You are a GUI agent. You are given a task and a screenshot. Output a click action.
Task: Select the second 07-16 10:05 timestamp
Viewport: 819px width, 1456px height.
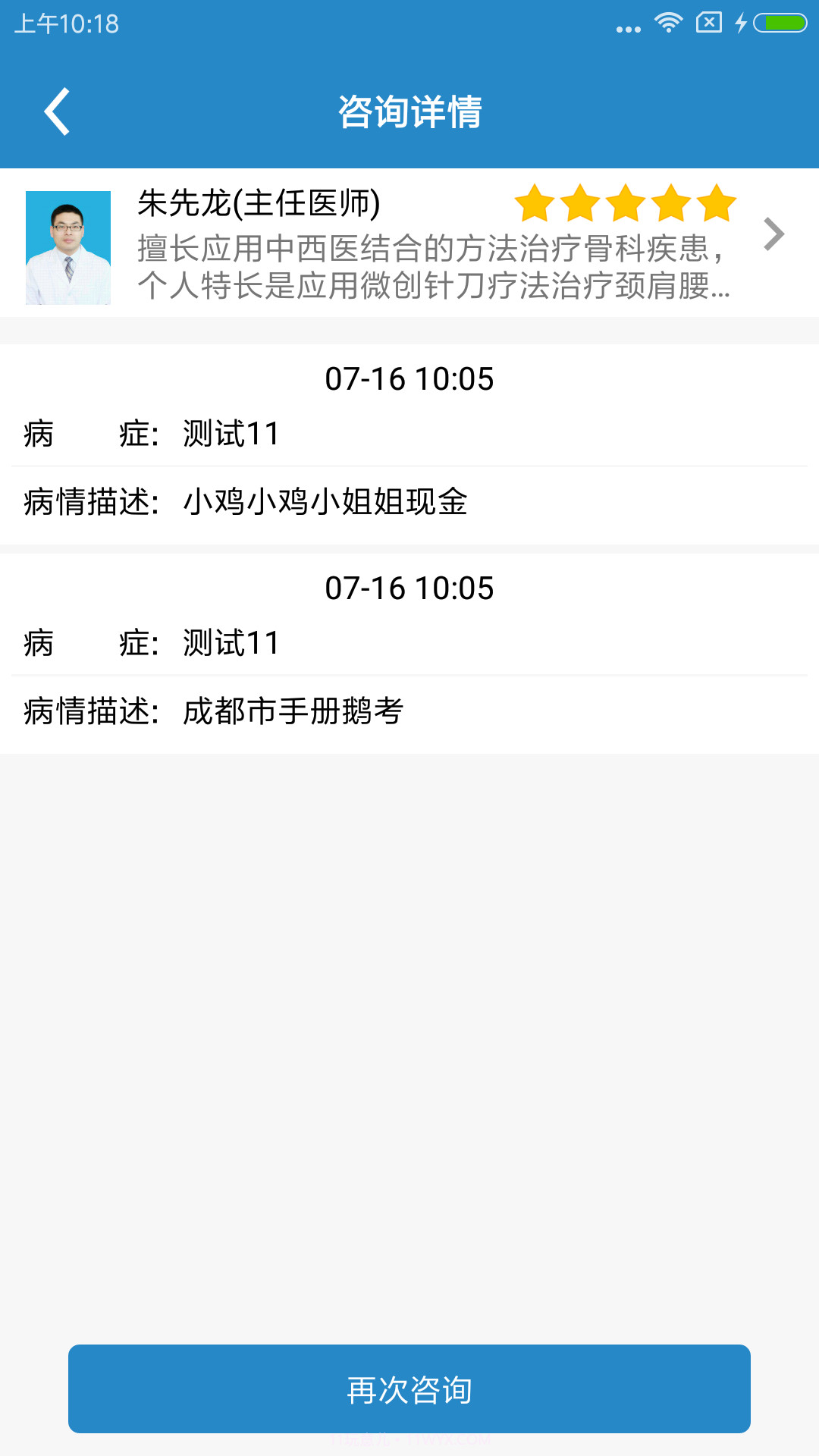pos(409,586)
